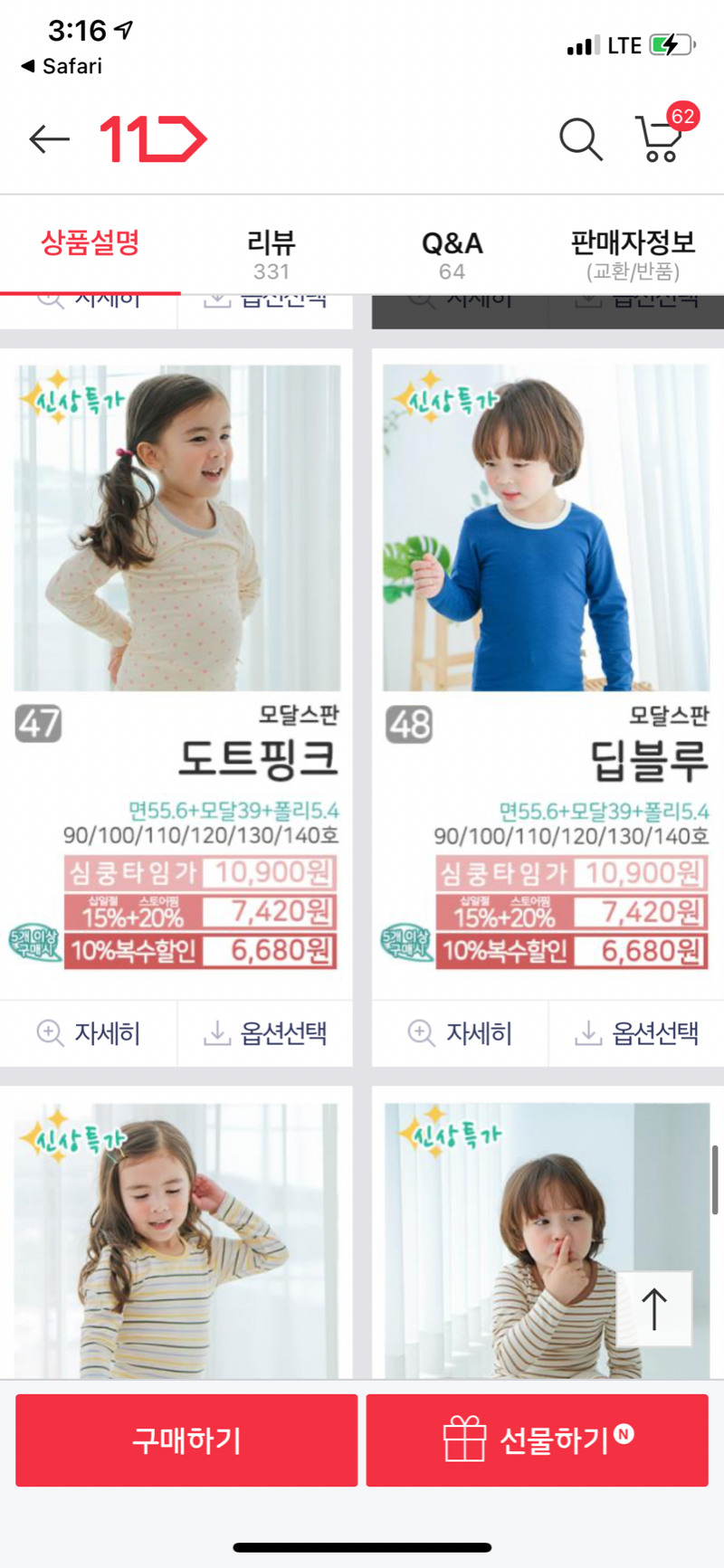Go back with the arrow icon

pos(49,138)
